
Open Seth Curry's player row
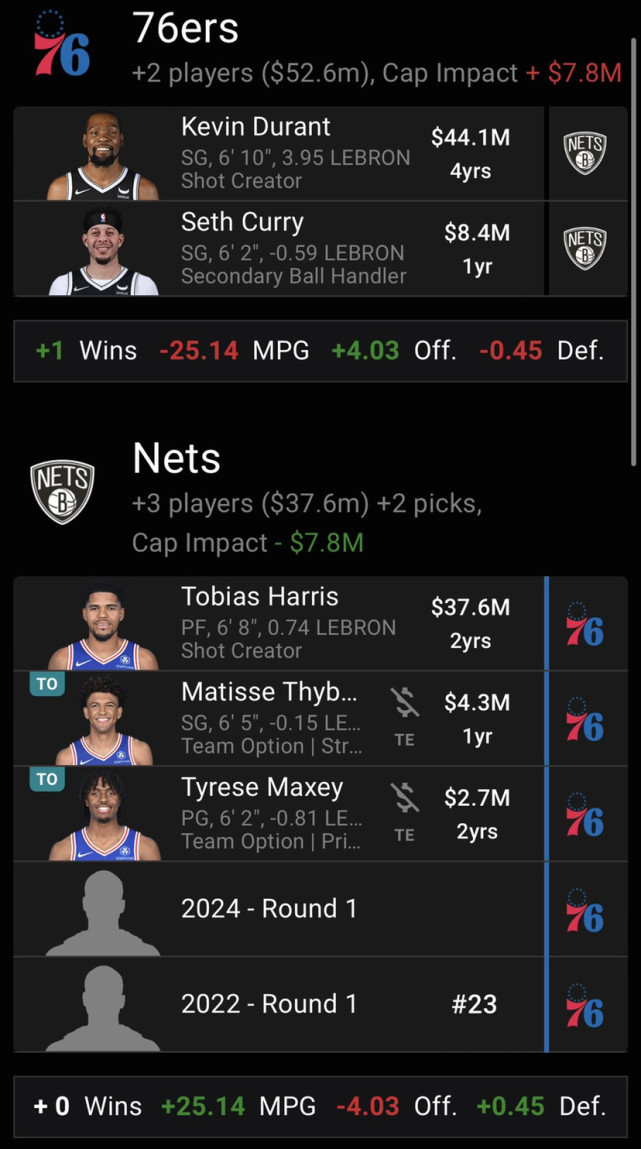280,248
